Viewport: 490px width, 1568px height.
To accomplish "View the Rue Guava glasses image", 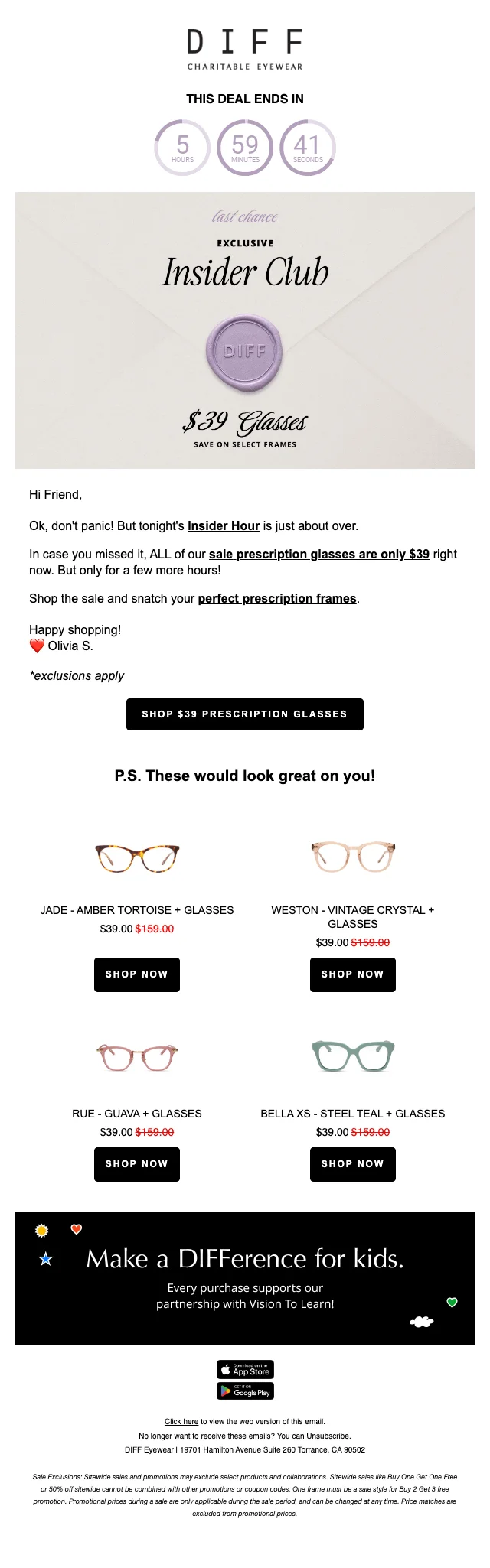I will [137, 1058].
